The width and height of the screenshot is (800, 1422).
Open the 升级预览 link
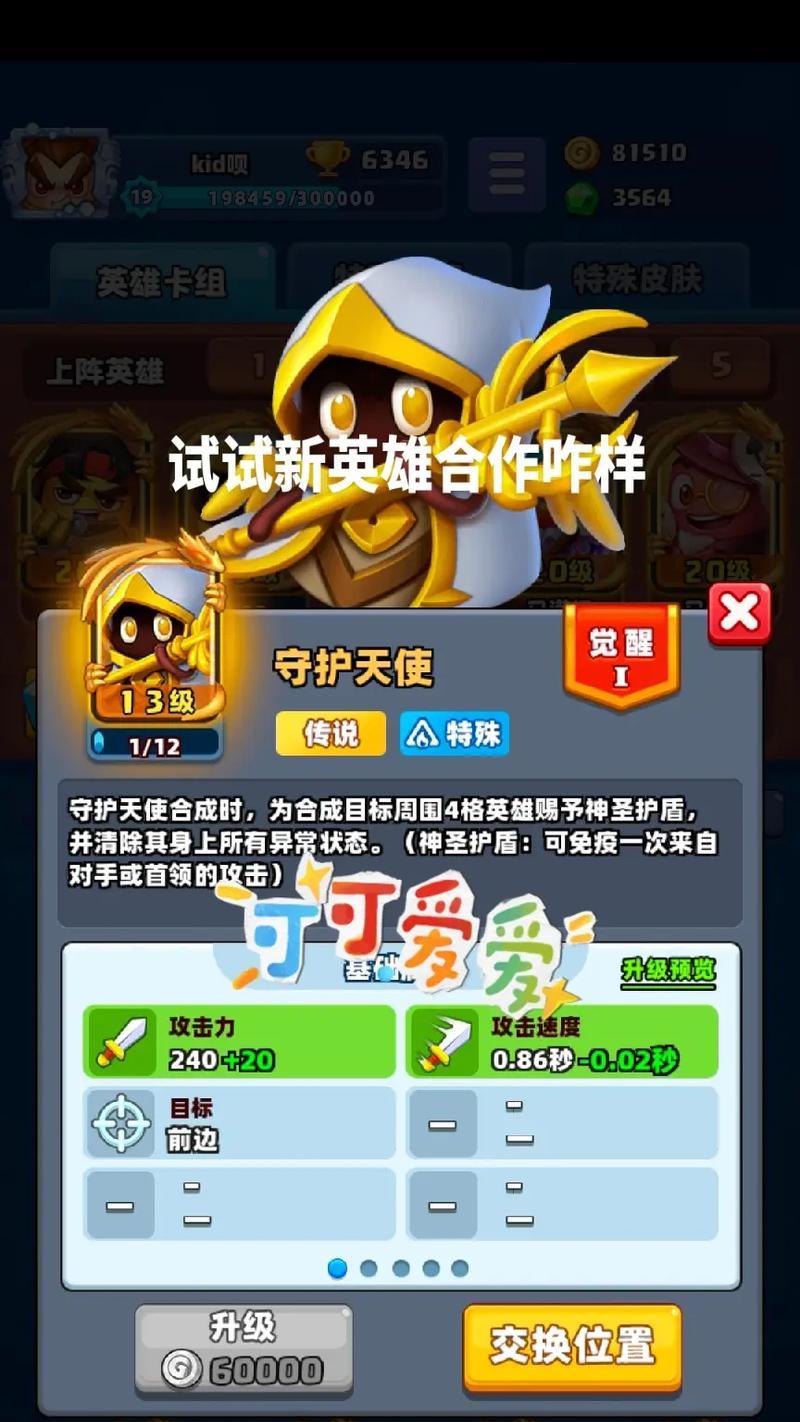coord(668,970)
